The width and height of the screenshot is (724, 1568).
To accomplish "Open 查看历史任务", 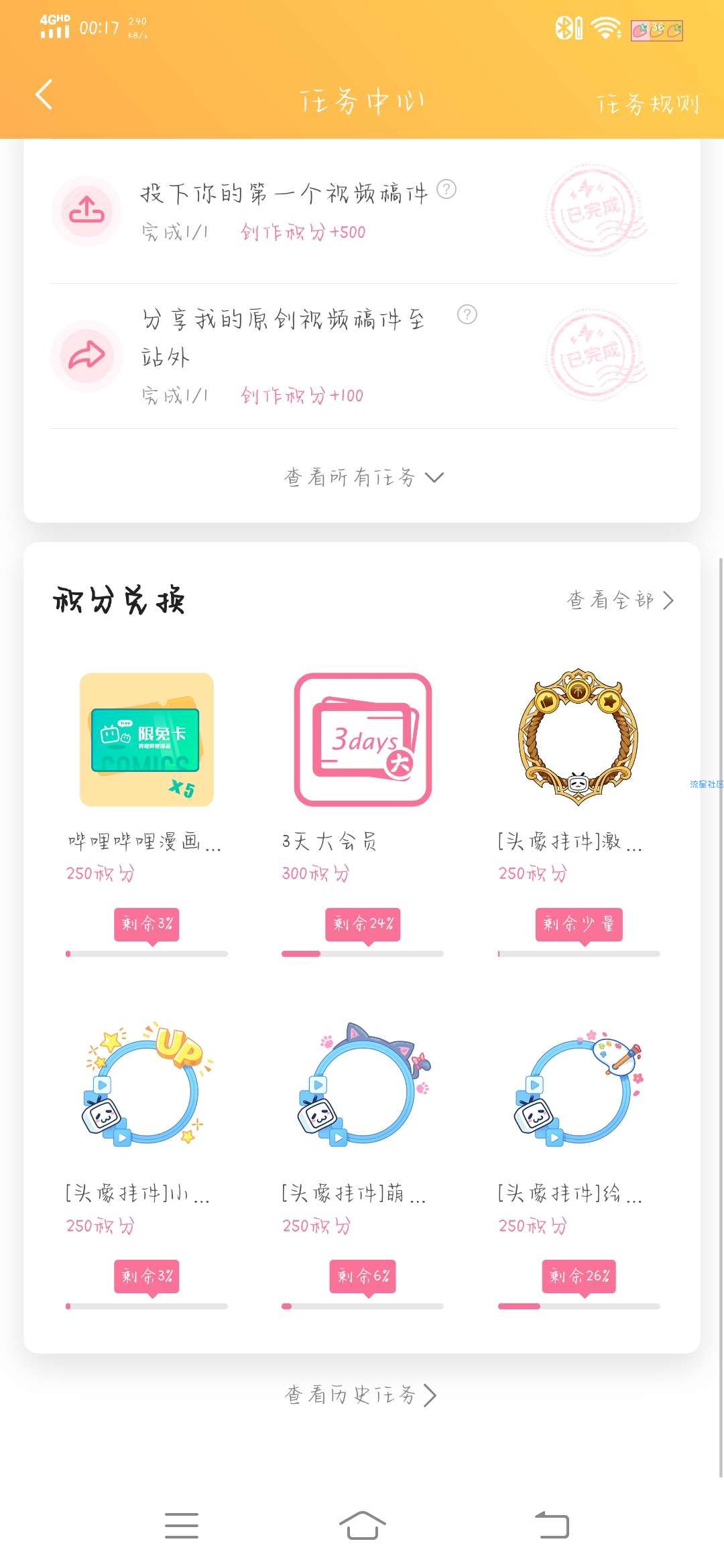I will (361, 1395).
